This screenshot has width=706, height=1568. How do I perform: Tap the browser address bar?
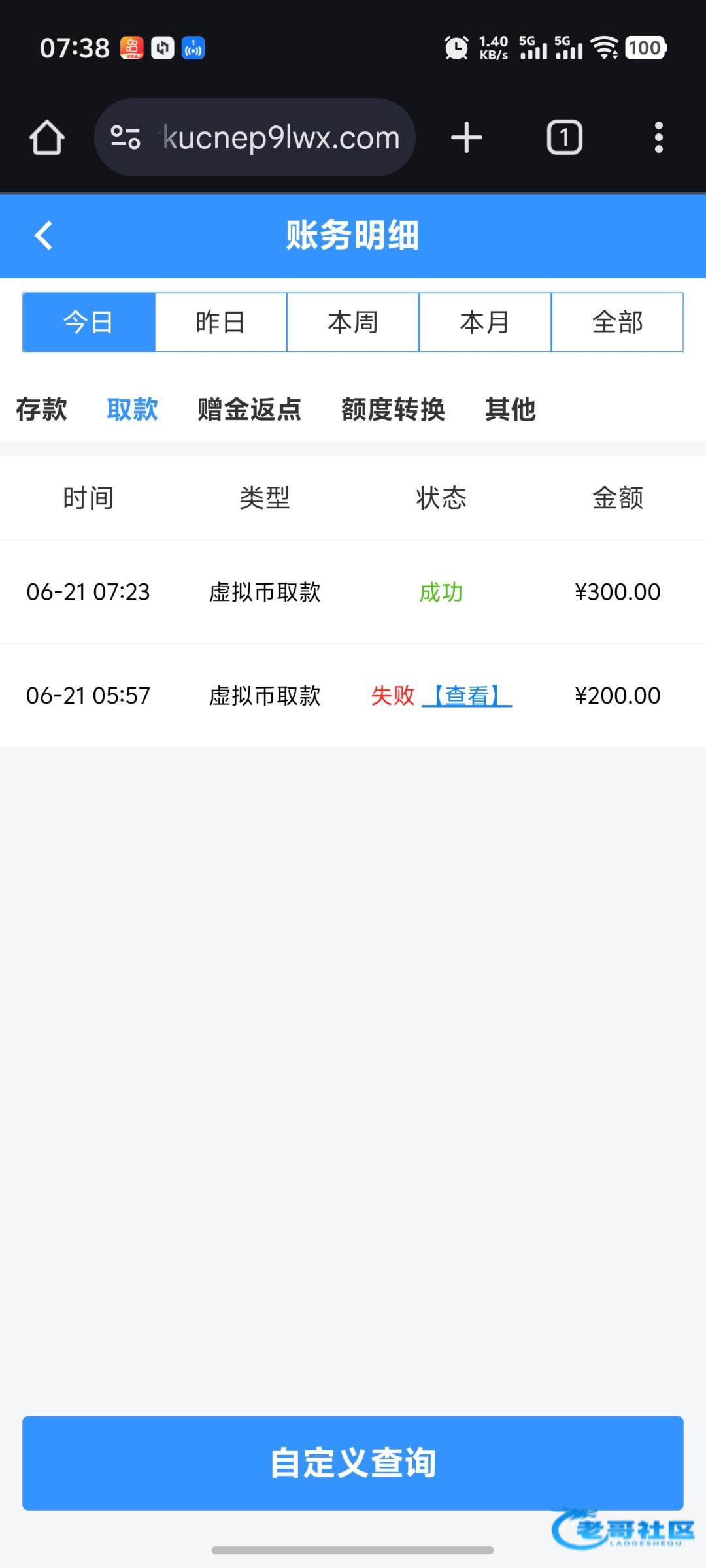tap(255, 137)
